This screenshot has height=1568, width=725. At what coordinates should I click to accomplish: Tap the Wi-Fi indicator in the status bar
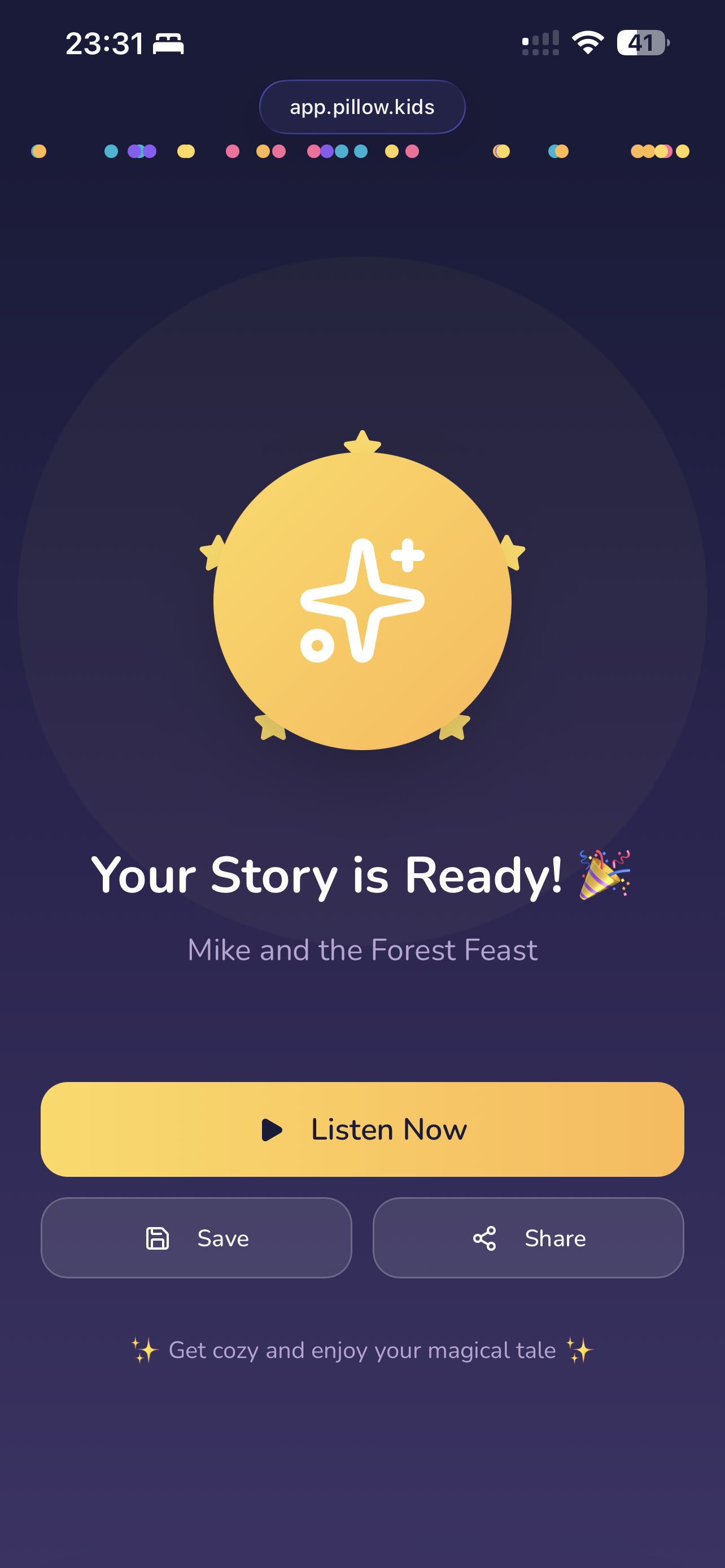point(586,42)
